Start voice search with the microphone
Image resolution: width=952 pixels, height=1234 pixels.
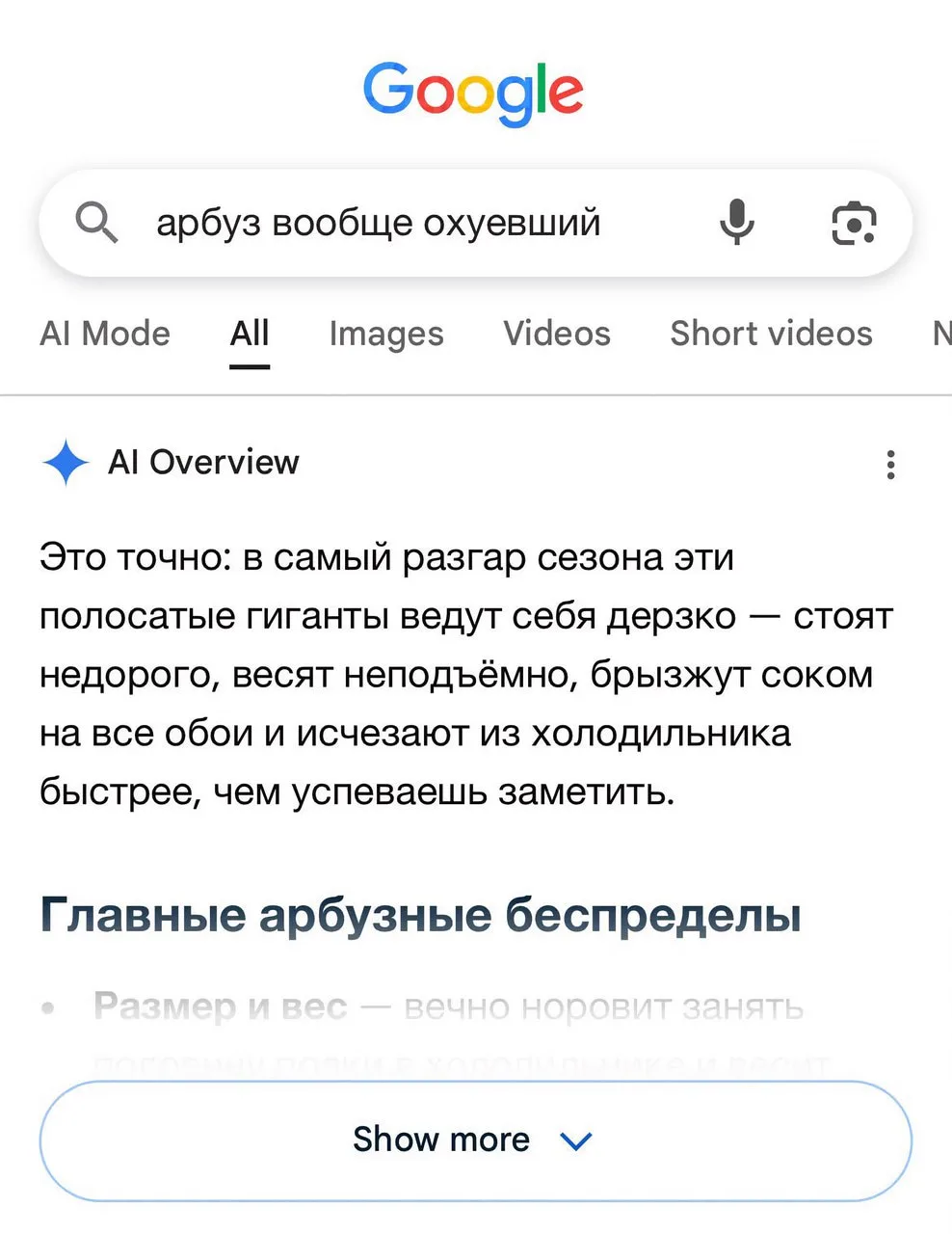click(x=737, y=223)
